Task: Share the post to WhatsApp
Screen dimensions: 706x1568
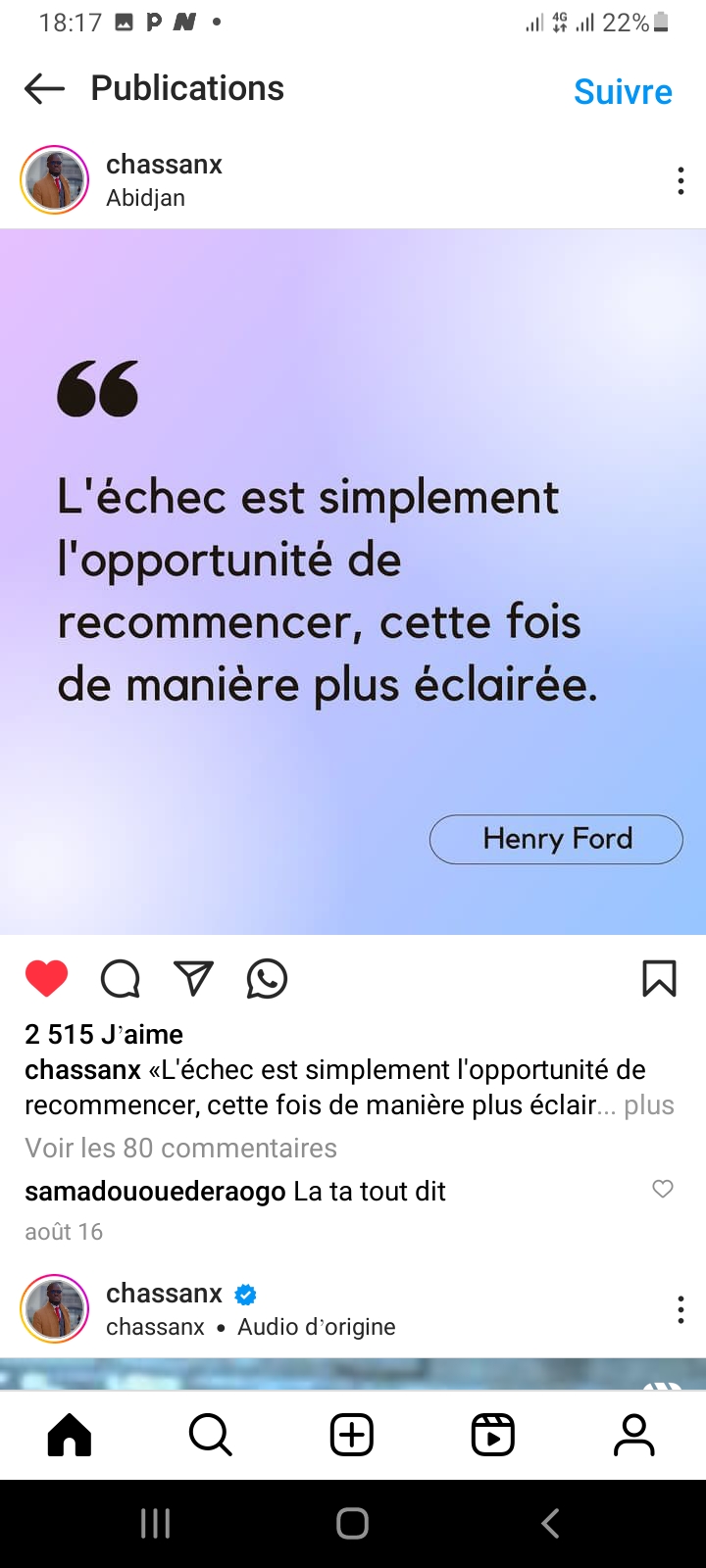Action: (x=267, y=978)
